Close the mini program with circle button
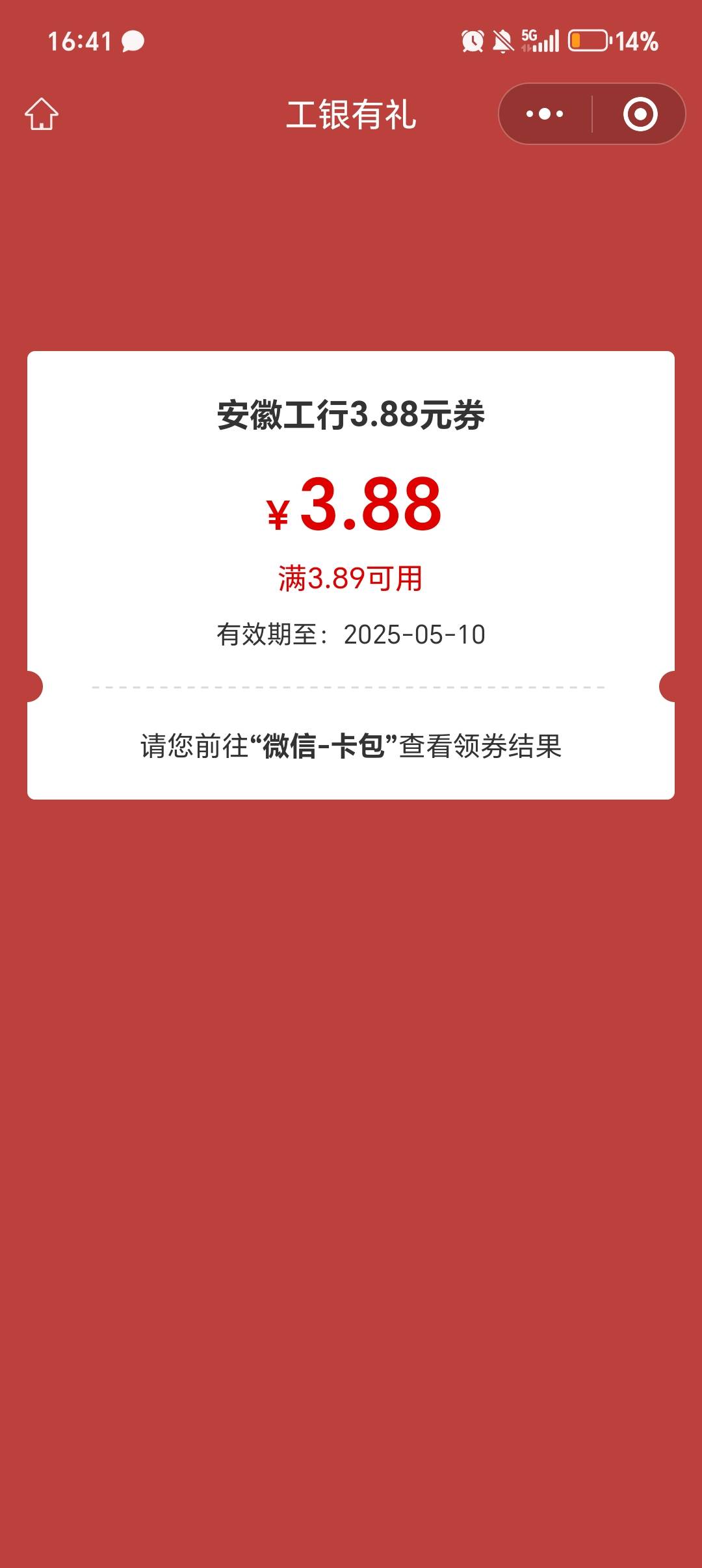The height and width of the screenshot is (1568, 702). [x=640, y=114]
